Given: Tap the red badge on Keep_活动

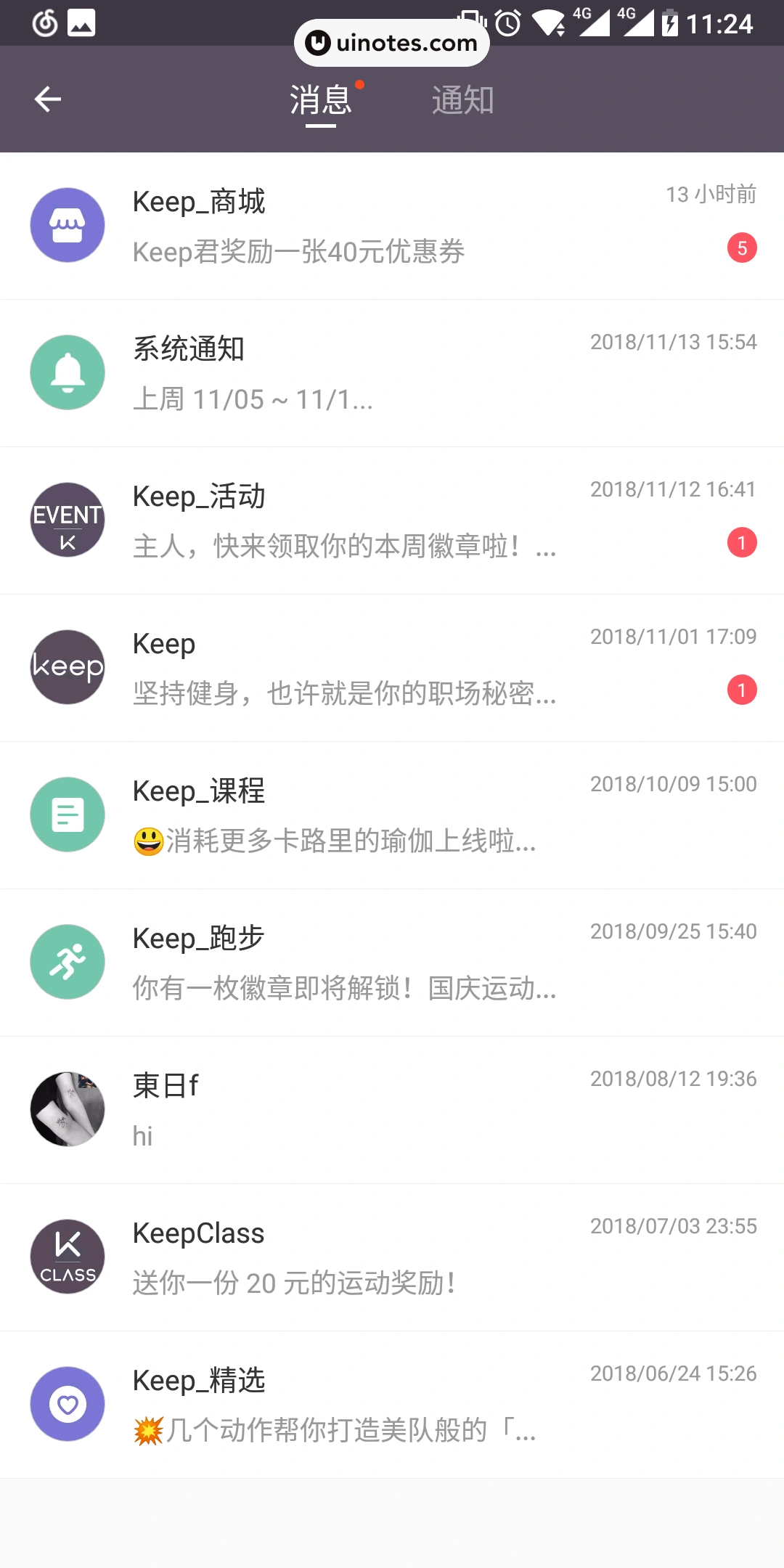Looking at the screenshot, I should [x=741, y=542].
